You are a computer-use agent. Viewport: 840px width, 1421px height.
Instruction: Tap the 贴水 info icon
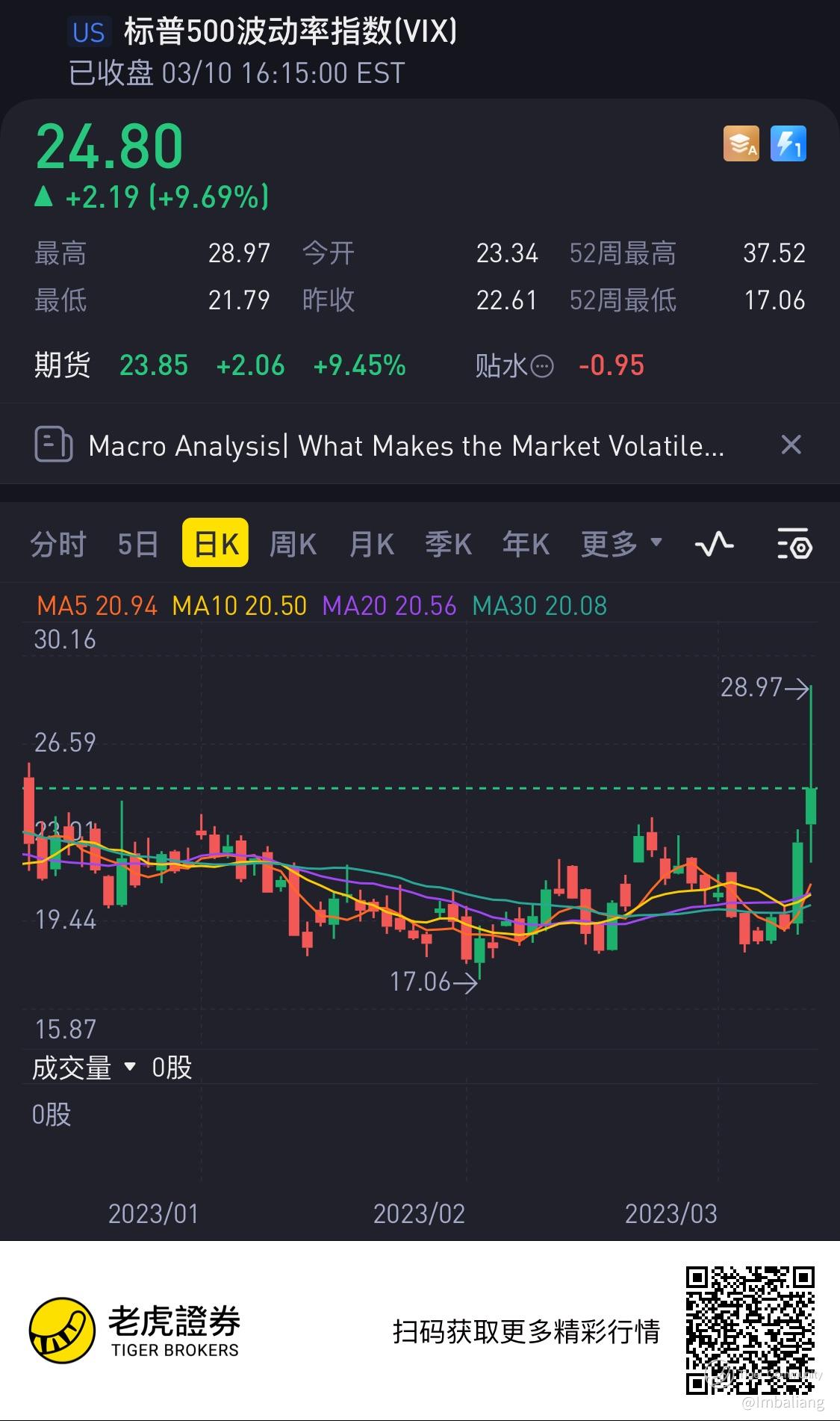coord(541,366)
